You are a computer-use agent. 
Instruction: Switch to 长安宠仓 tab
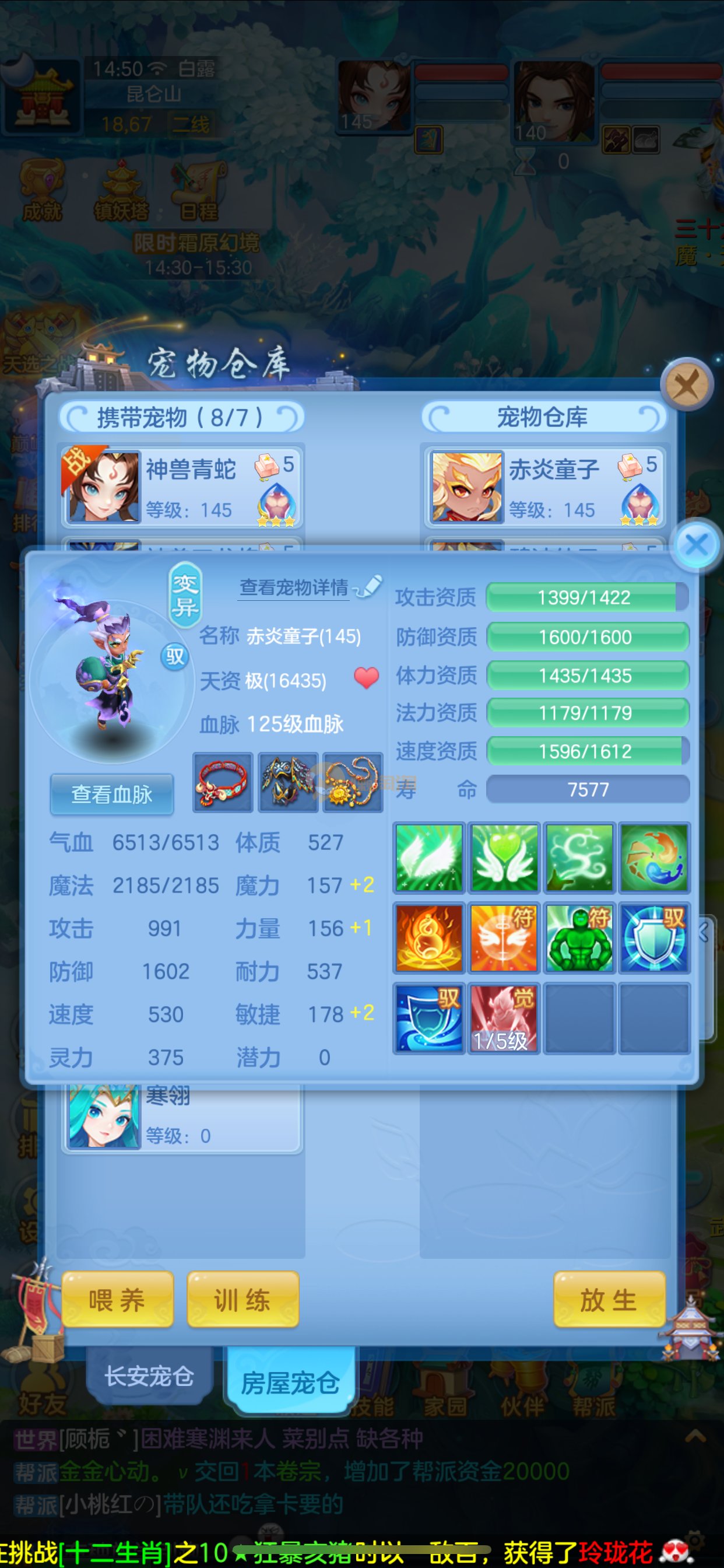150,1375
